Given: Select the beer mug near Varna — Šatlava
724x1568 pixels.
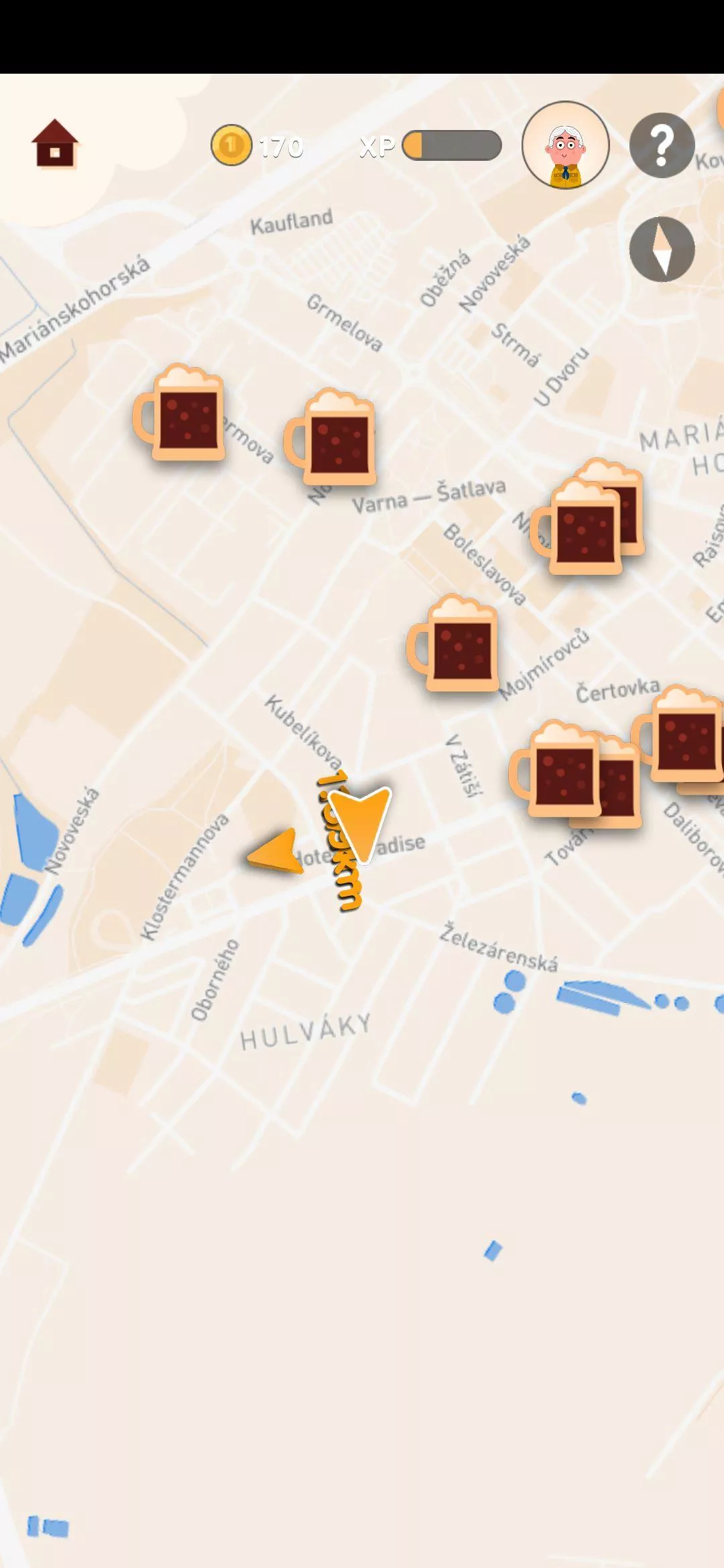Looking at the screenshot, I should click(330, 436).
